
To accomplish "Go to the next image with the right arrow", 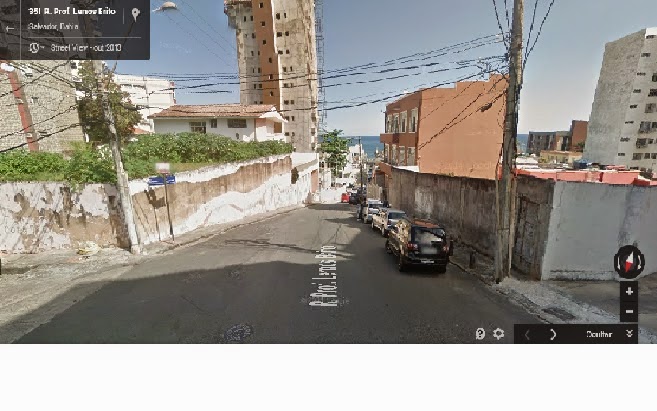I will [553, 334].
